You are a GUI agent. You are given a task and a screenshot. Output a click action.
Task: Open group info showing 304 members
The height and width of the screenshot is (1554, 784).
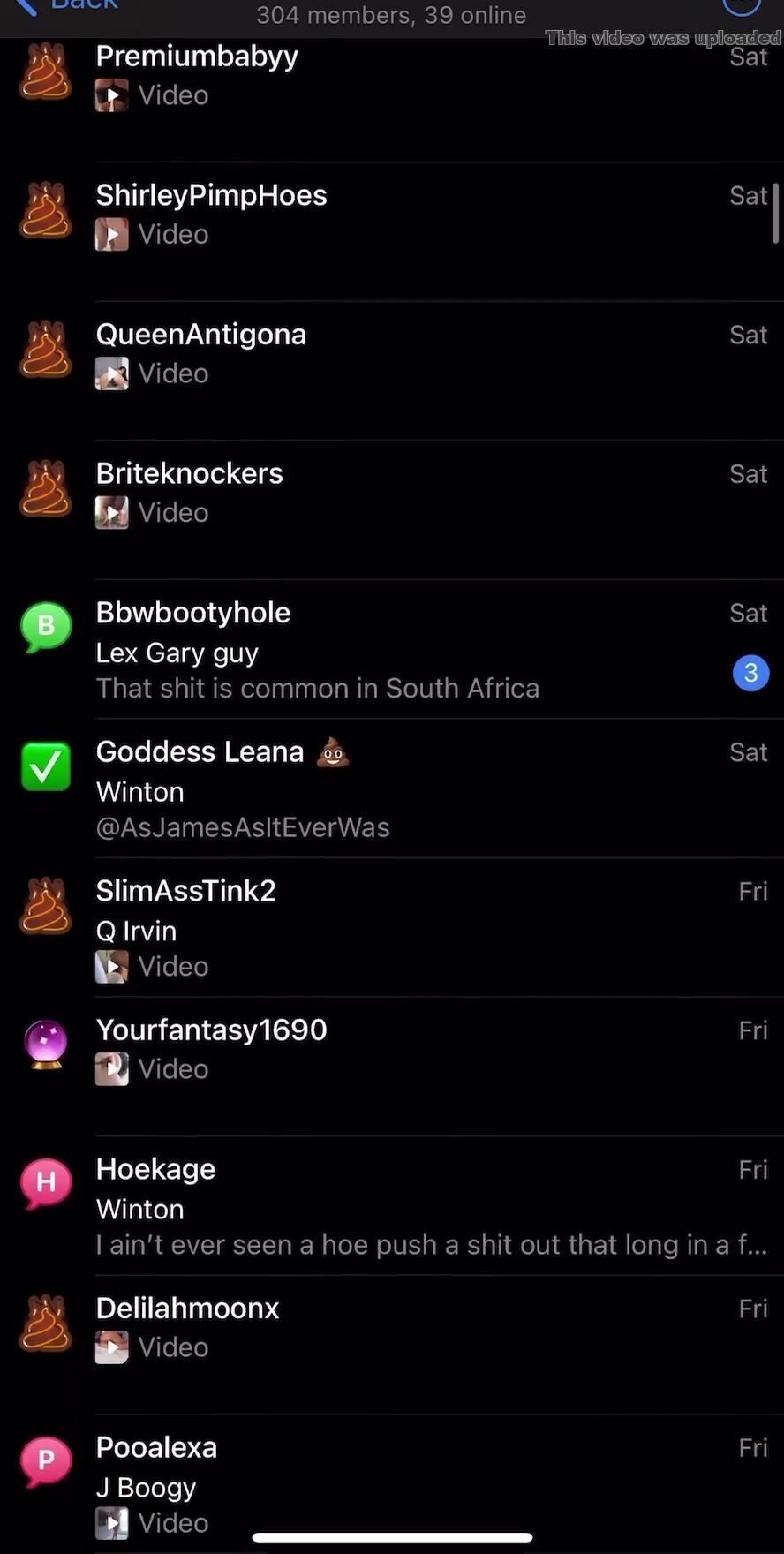(x=391, y=14)
